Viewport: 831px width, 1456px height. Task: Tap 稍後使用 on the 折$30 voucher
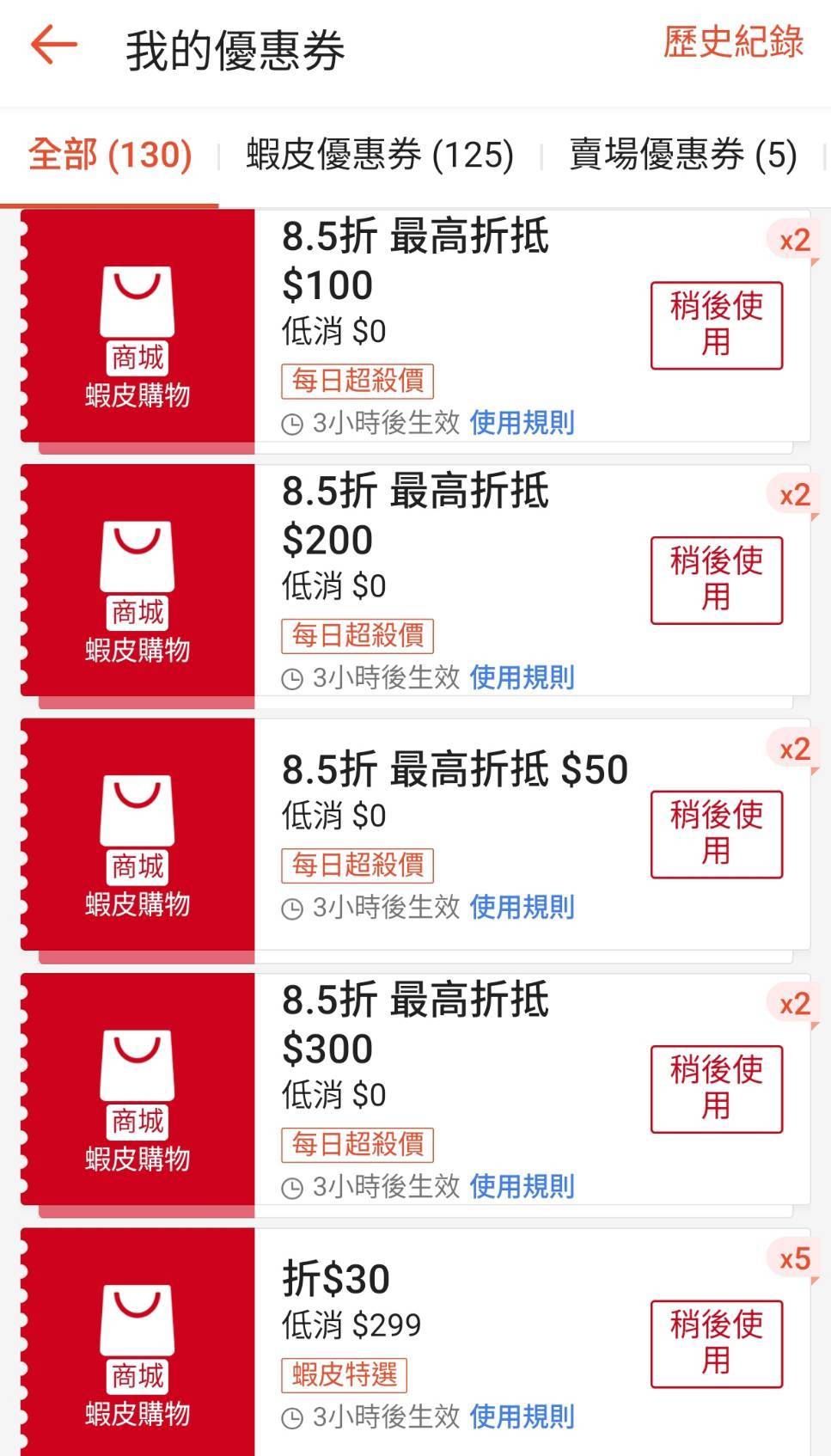(716, 1343)
